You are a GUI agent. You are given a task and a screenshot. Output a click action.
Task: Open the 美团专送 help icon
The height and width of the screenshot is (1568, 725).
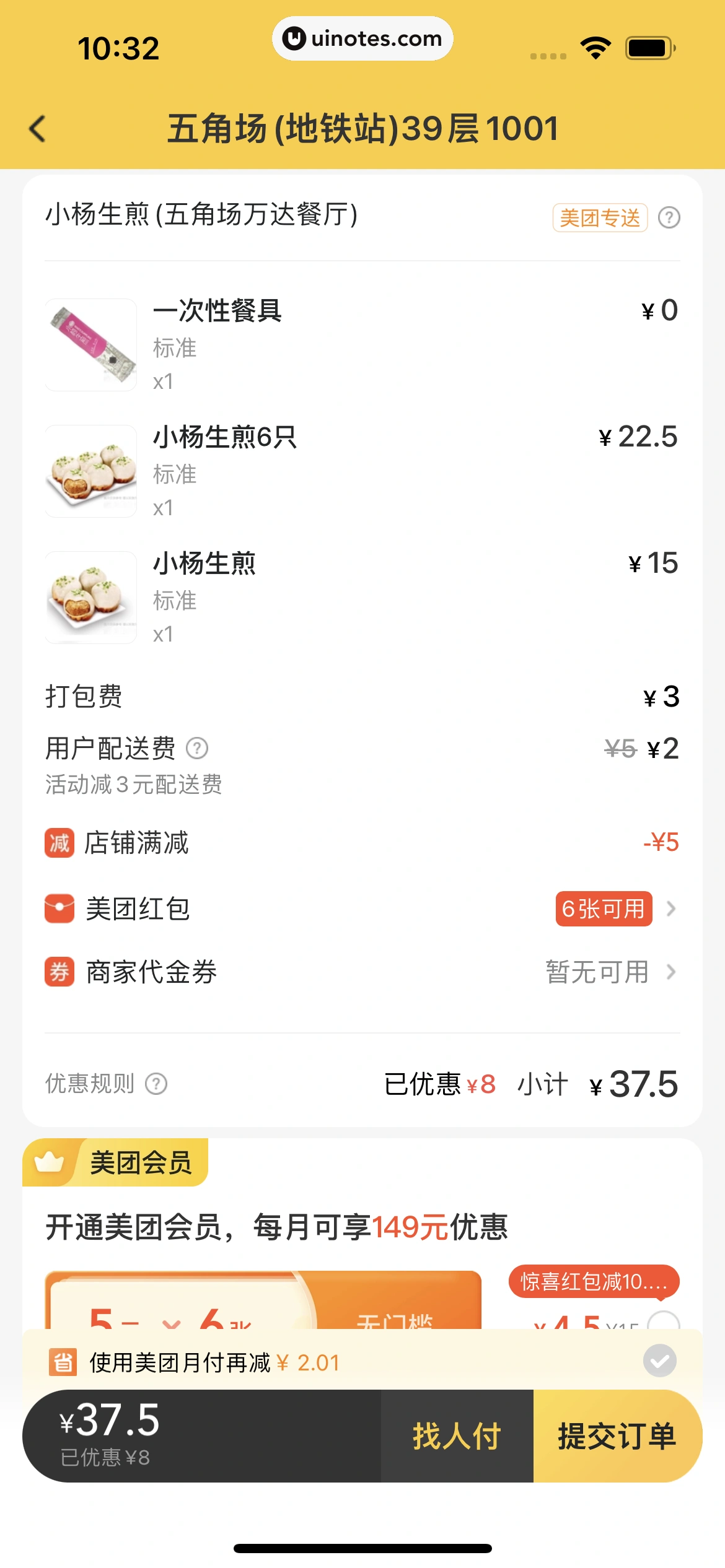(668, 217)
